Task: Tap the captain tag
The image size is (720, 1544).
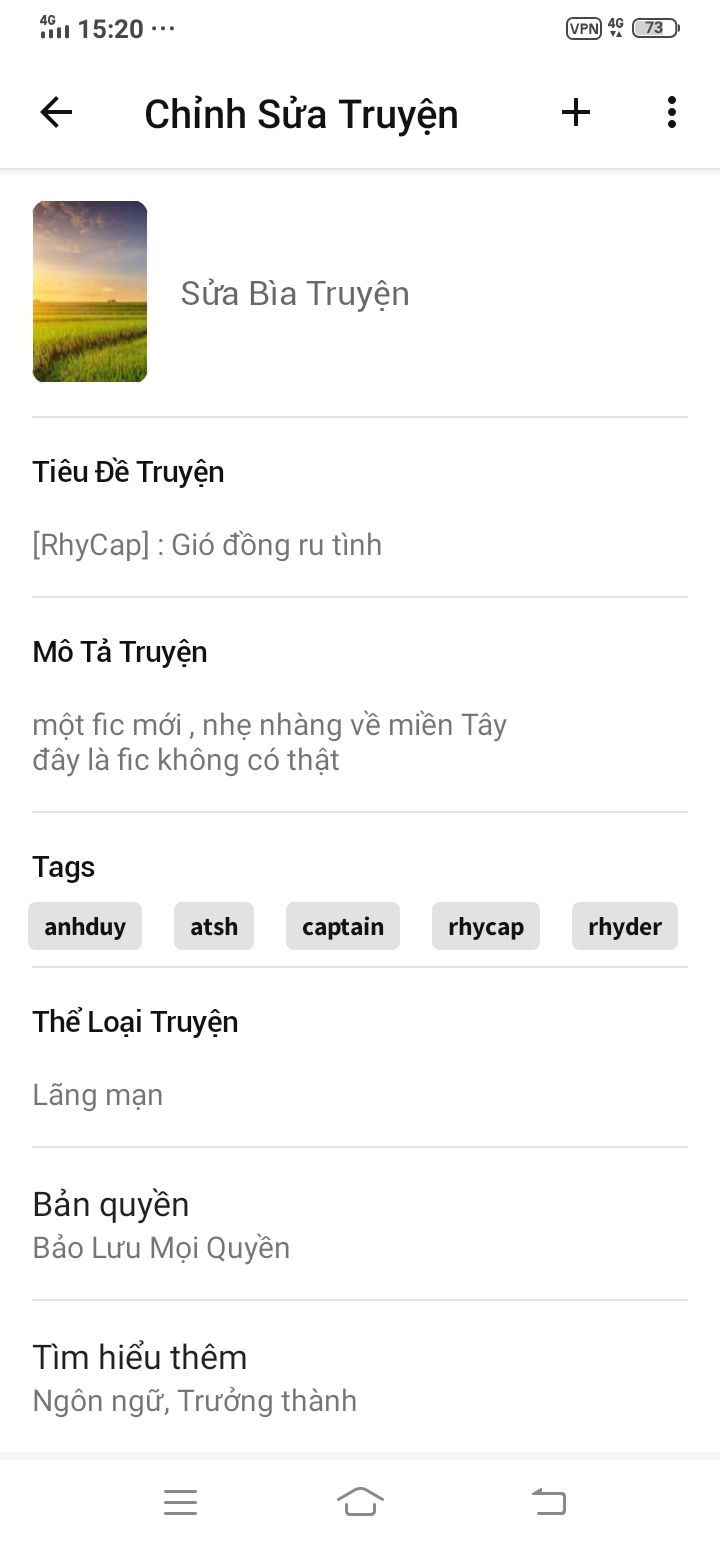Action: (x=343, y=926)
